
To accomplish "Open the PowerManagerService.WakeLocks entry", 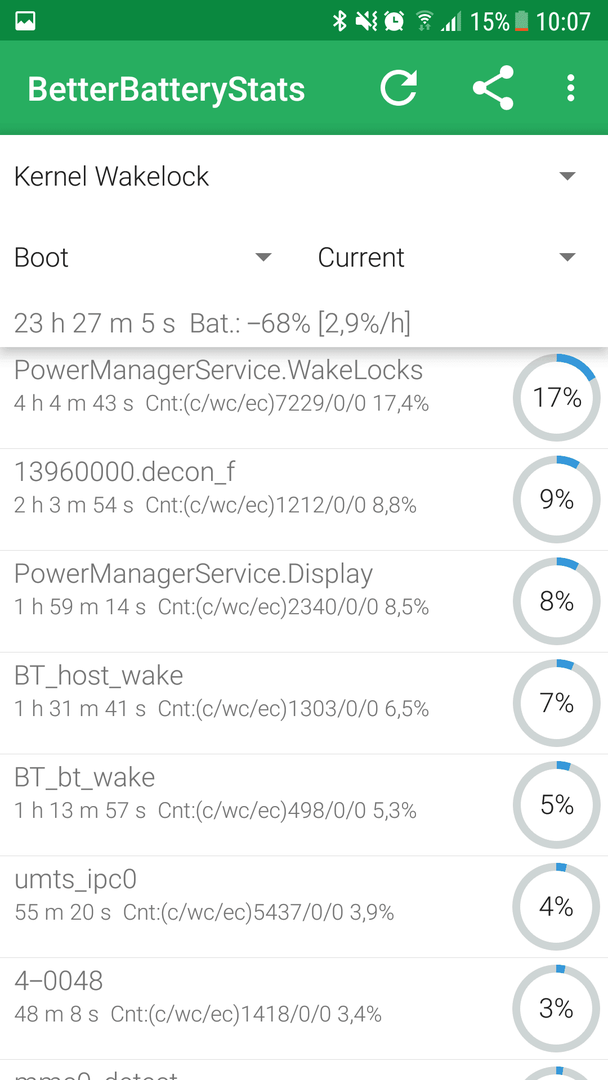I will [304, 397].
